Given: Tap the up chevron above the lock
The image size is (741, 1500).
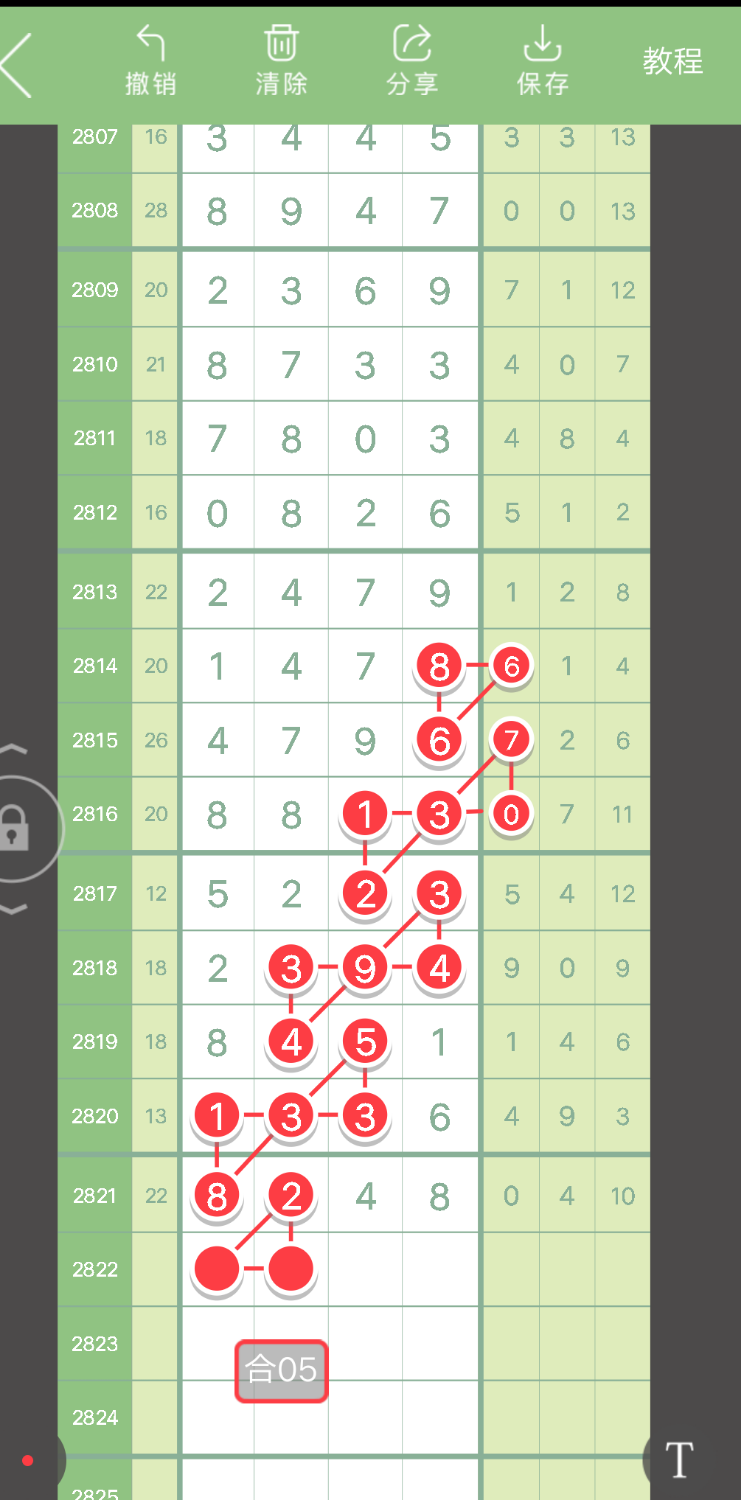Looking at the screenshot, I should pyautogui.click(x=12, y=749).
